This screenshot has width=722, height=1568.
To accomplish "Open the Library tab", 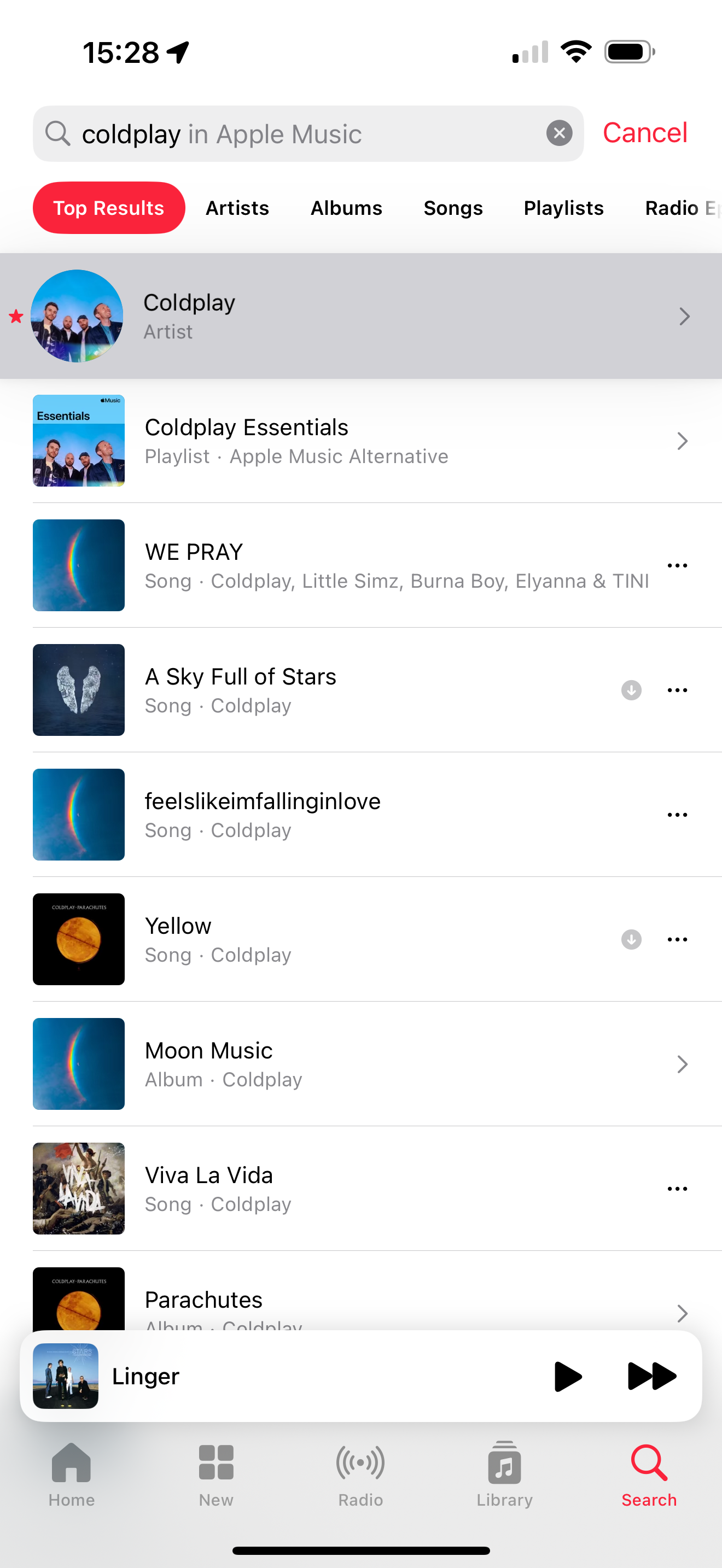I will pyautogui.click(x=504, y=1473).
